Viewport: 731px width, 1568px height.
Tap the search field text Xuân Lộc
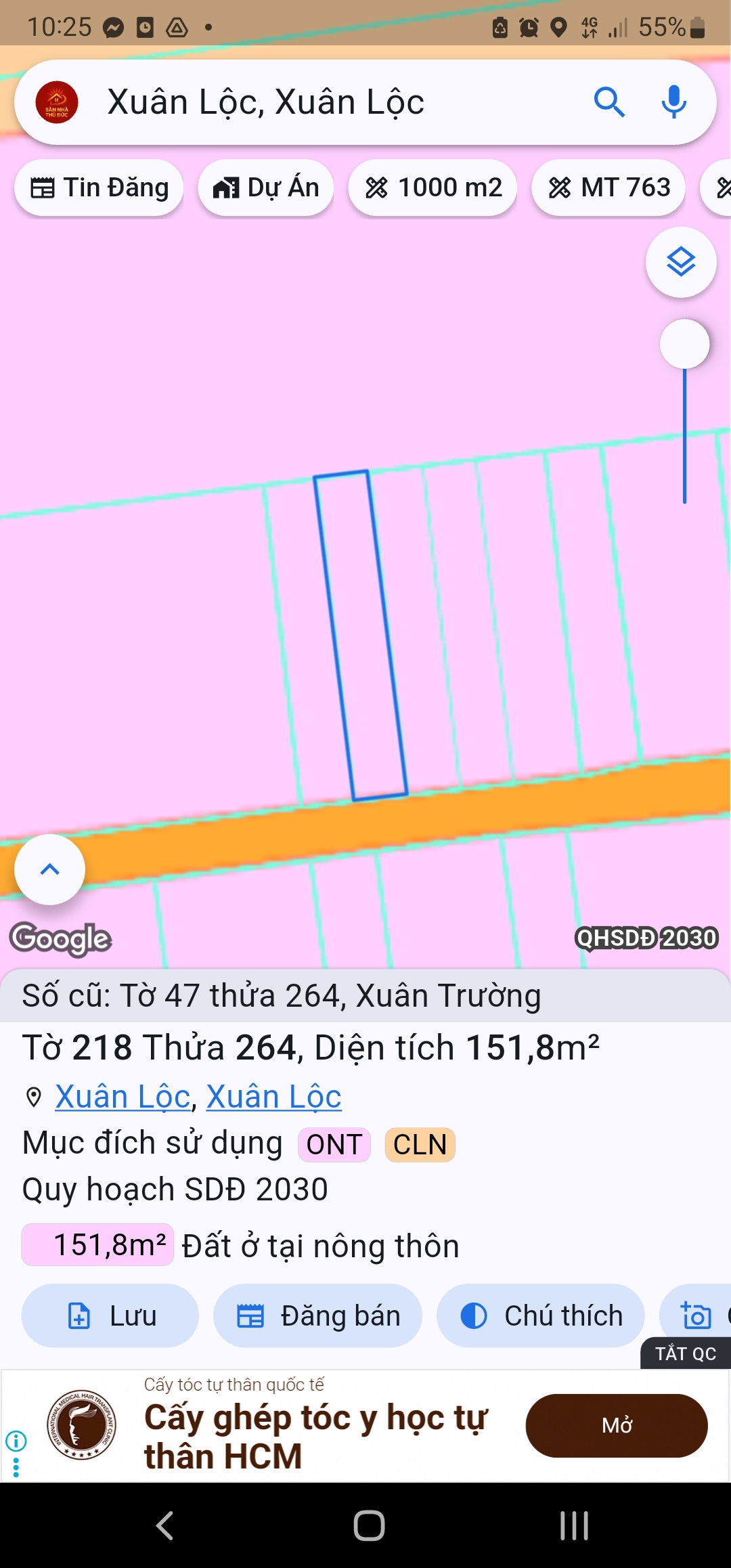[265, 102]
